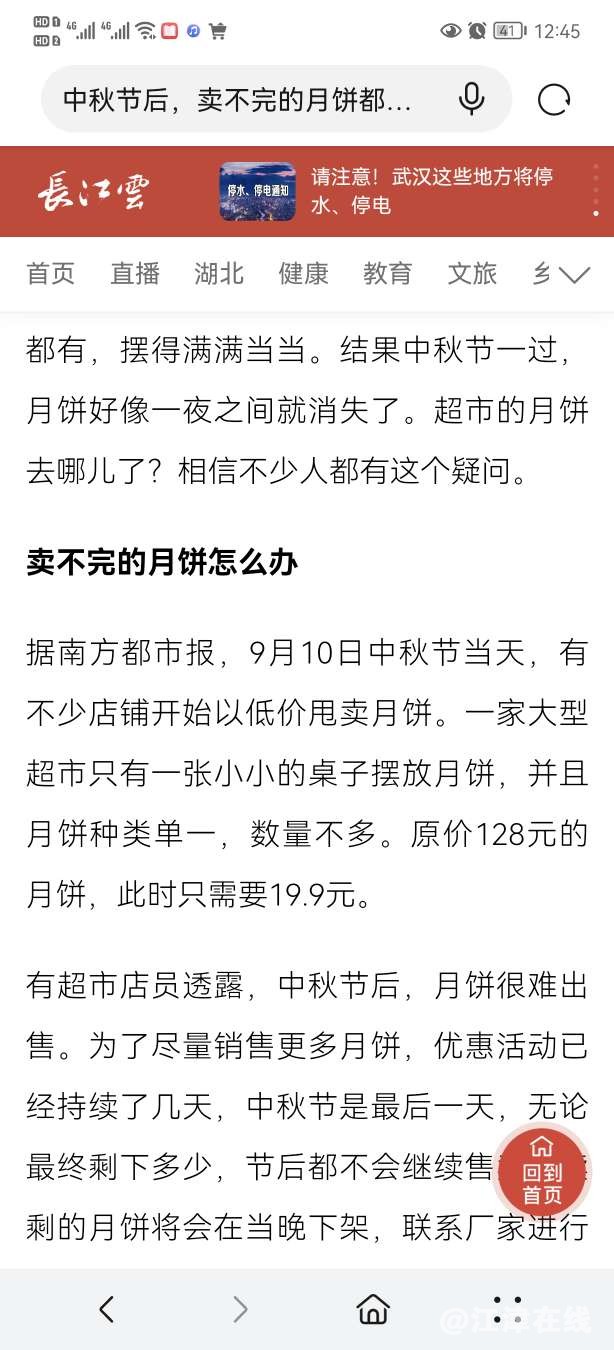
Task: Open the 健康 category
Action: click(x=303, y=274)
